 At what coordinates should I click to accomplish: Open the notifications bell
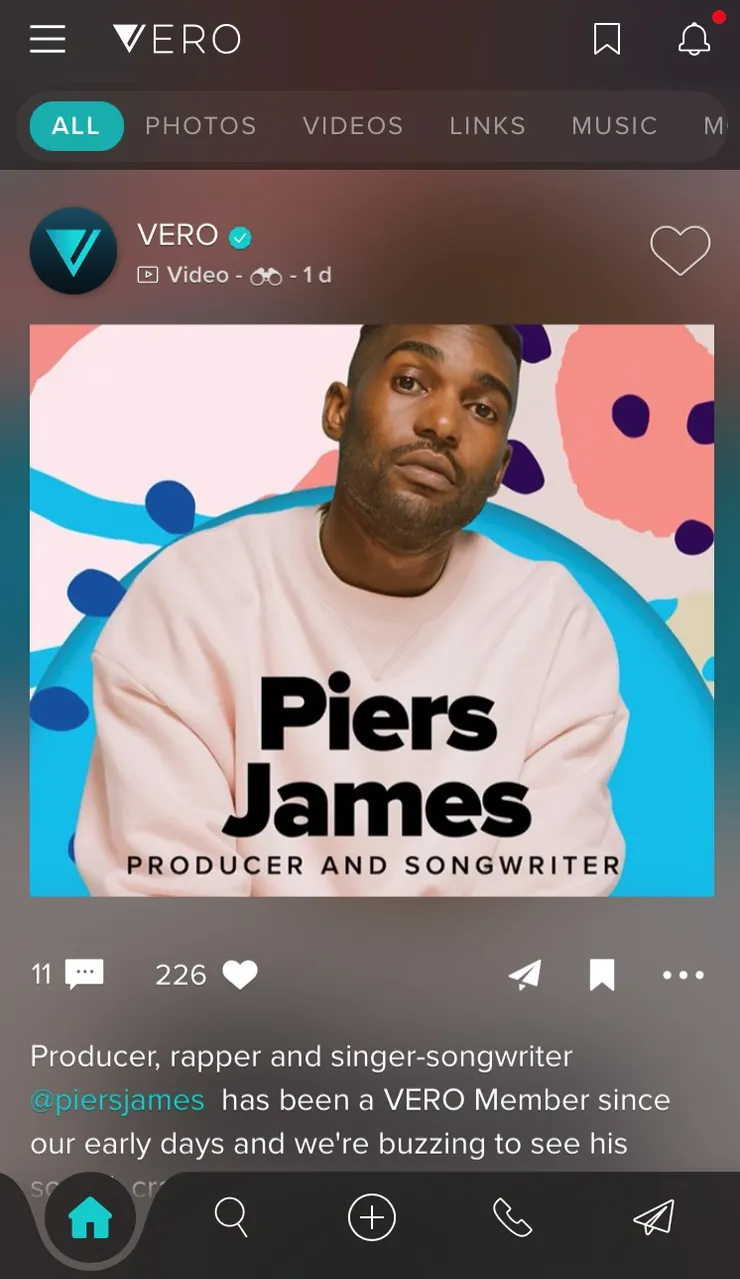pos(693,39)
